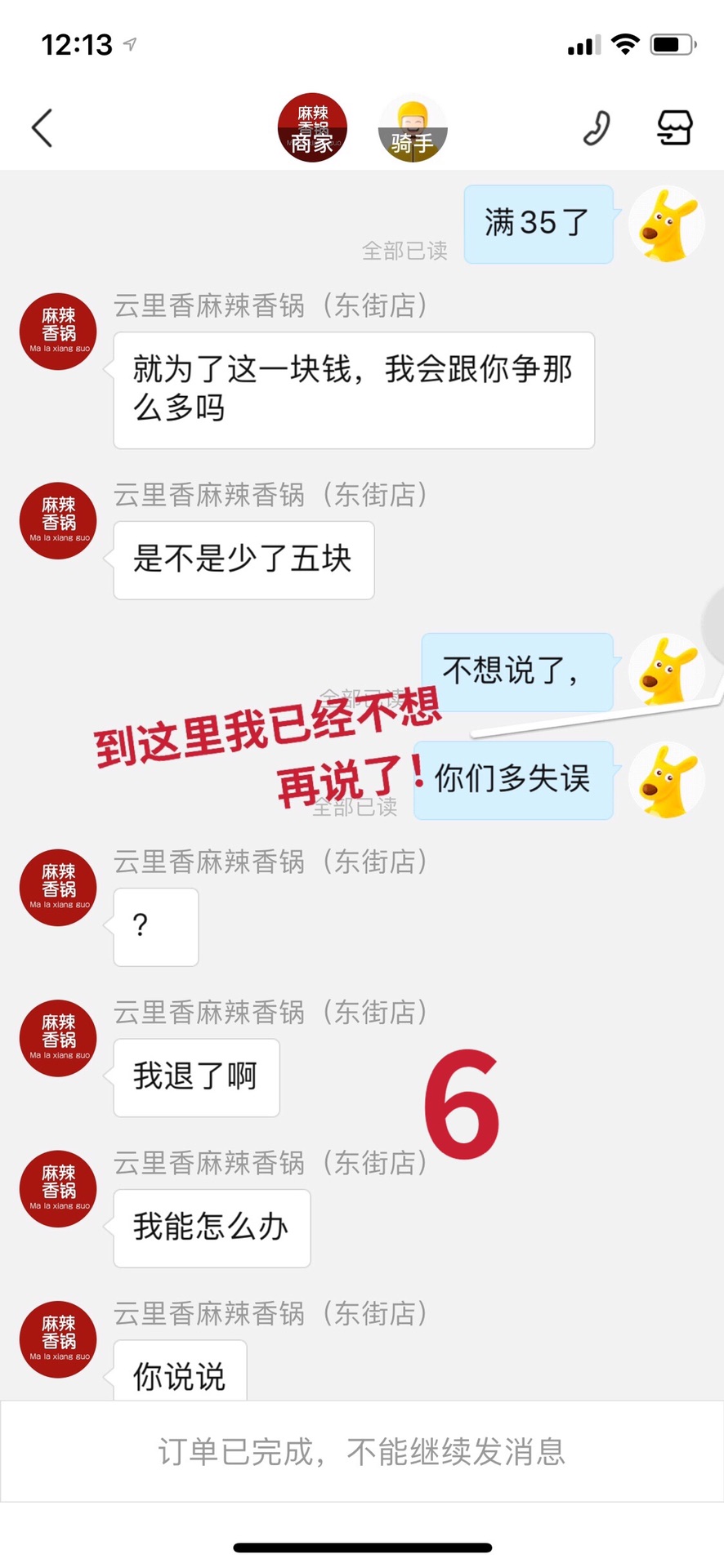Open the store page icon
724x1568 pixels.
pos(675,128)
